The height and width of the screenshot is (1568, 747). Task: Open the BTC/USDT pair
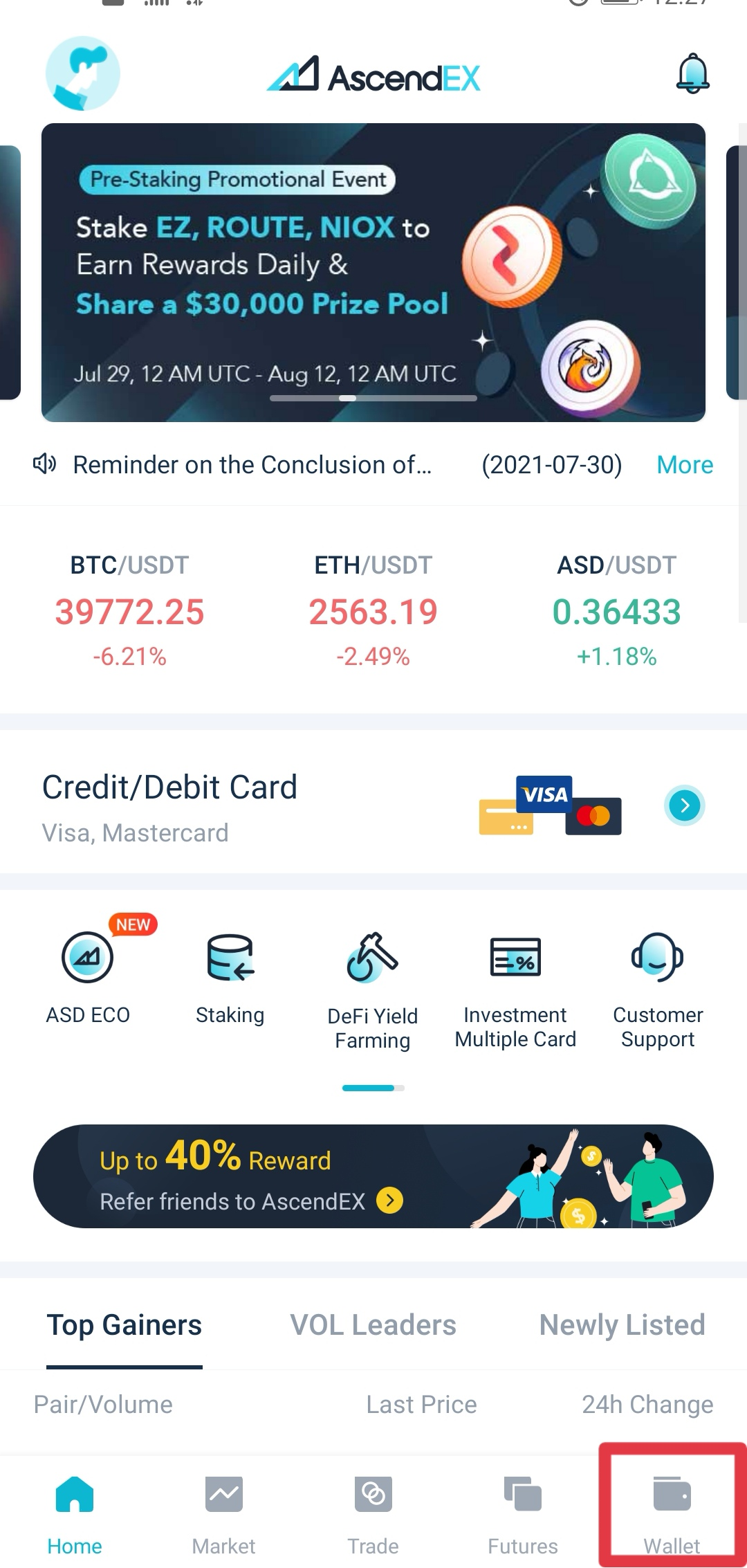[x=129, y=610]
